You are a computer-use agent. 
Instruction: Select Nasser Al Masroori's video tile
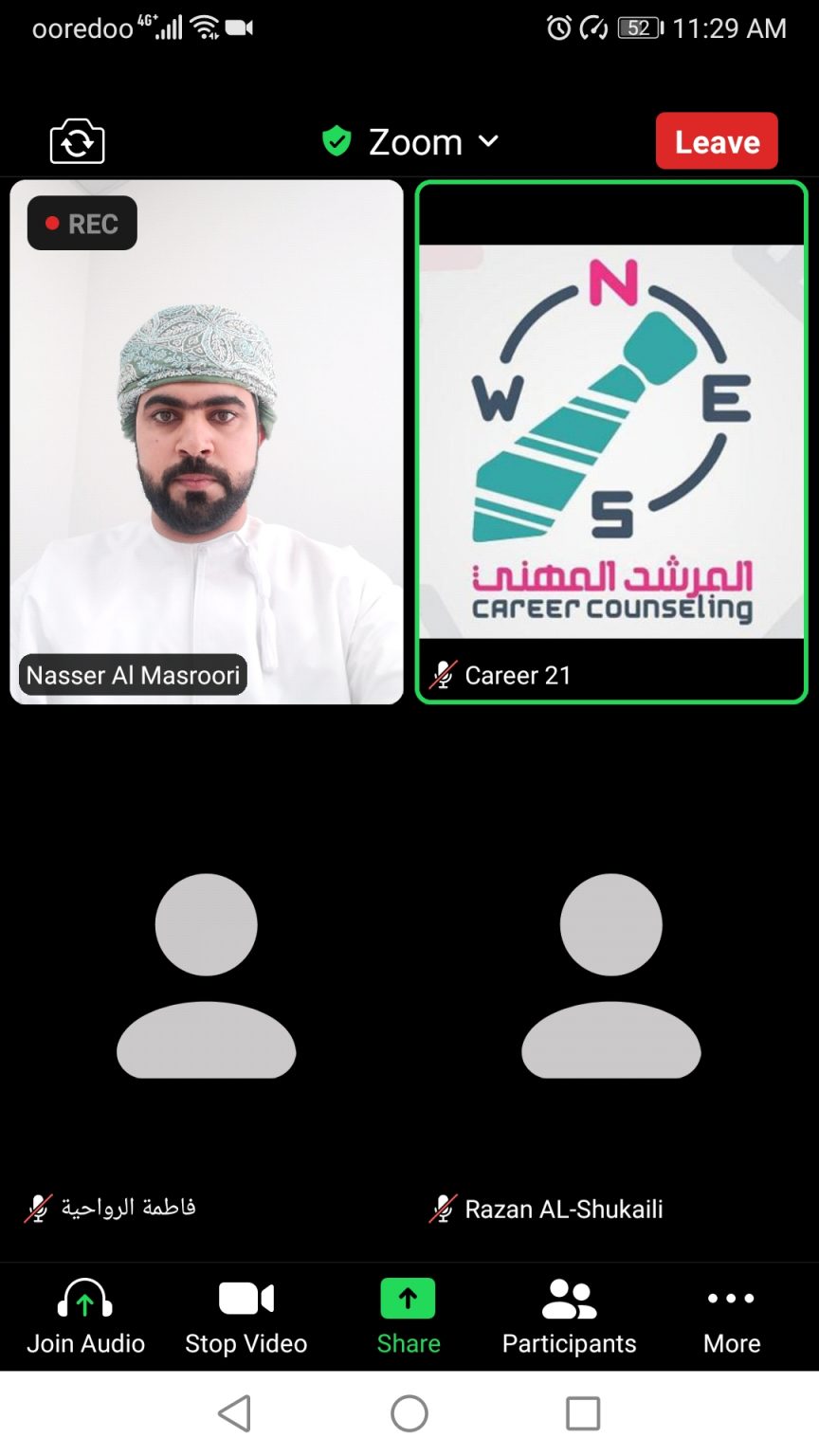coord(207,442)
